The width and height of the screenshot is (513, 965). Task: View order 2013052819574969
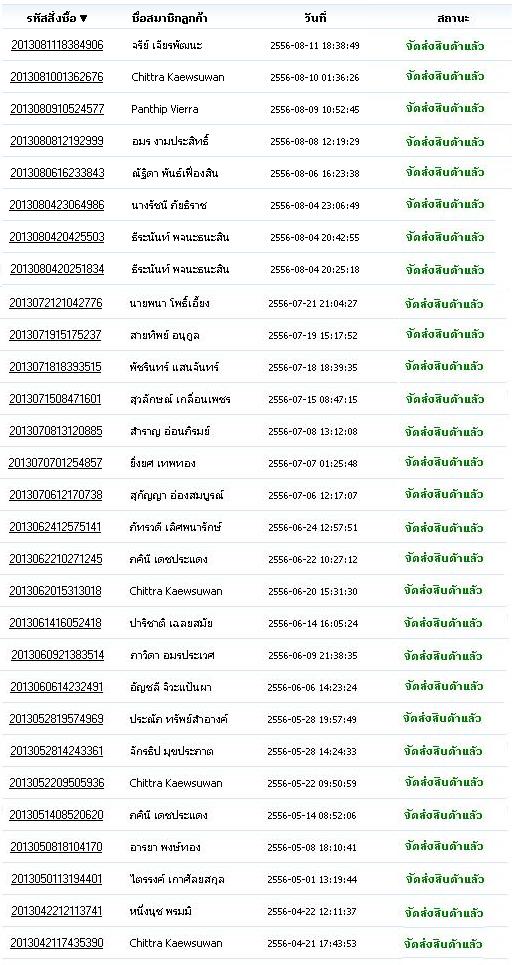click(56, 719)
